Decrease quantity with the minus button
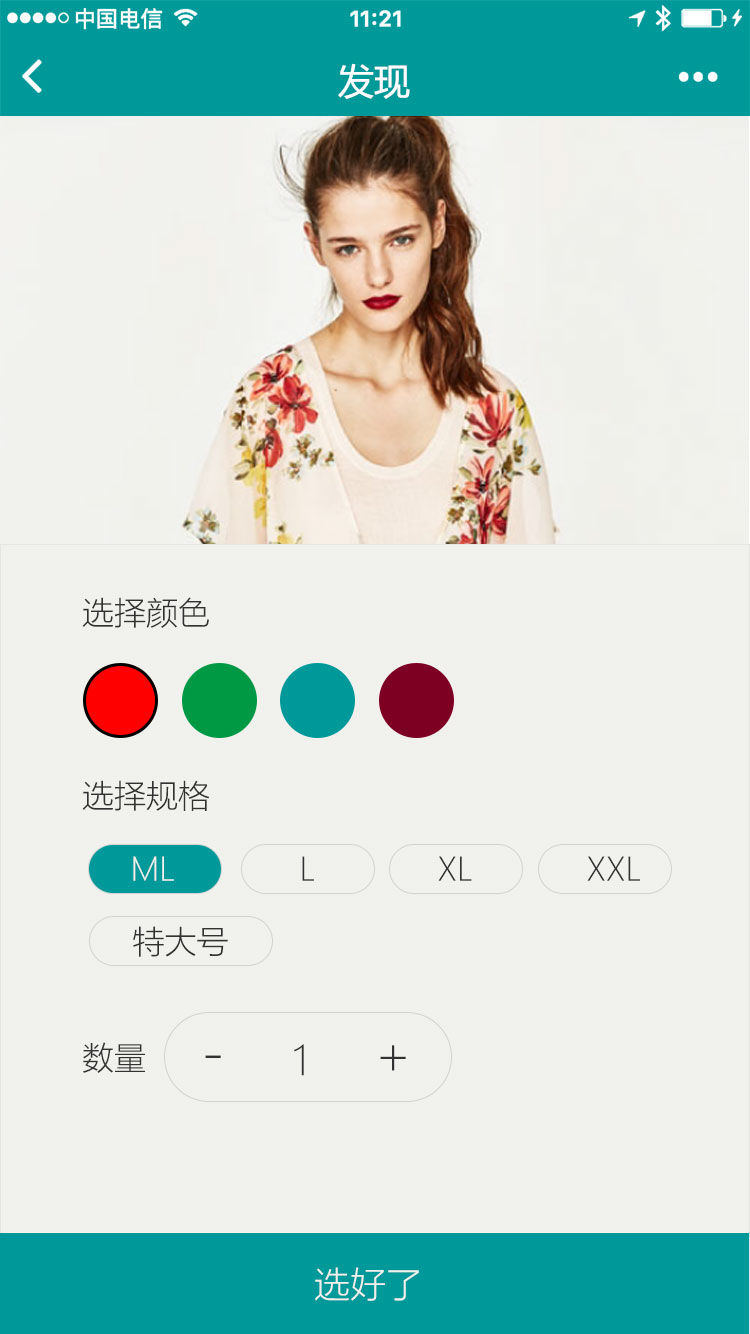This screenshot has width=750, height=1334. tap(213, 1057)
